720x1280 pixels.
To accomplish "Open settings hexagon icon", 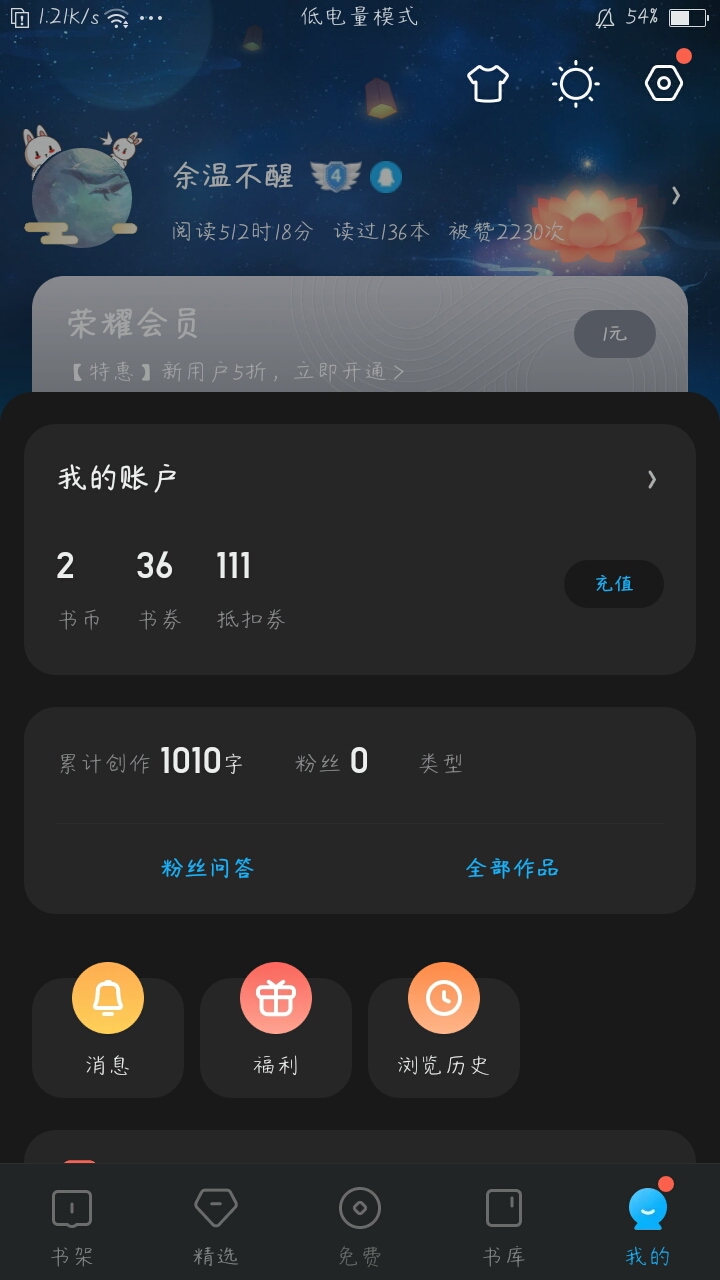I will [x=664, y=84].
